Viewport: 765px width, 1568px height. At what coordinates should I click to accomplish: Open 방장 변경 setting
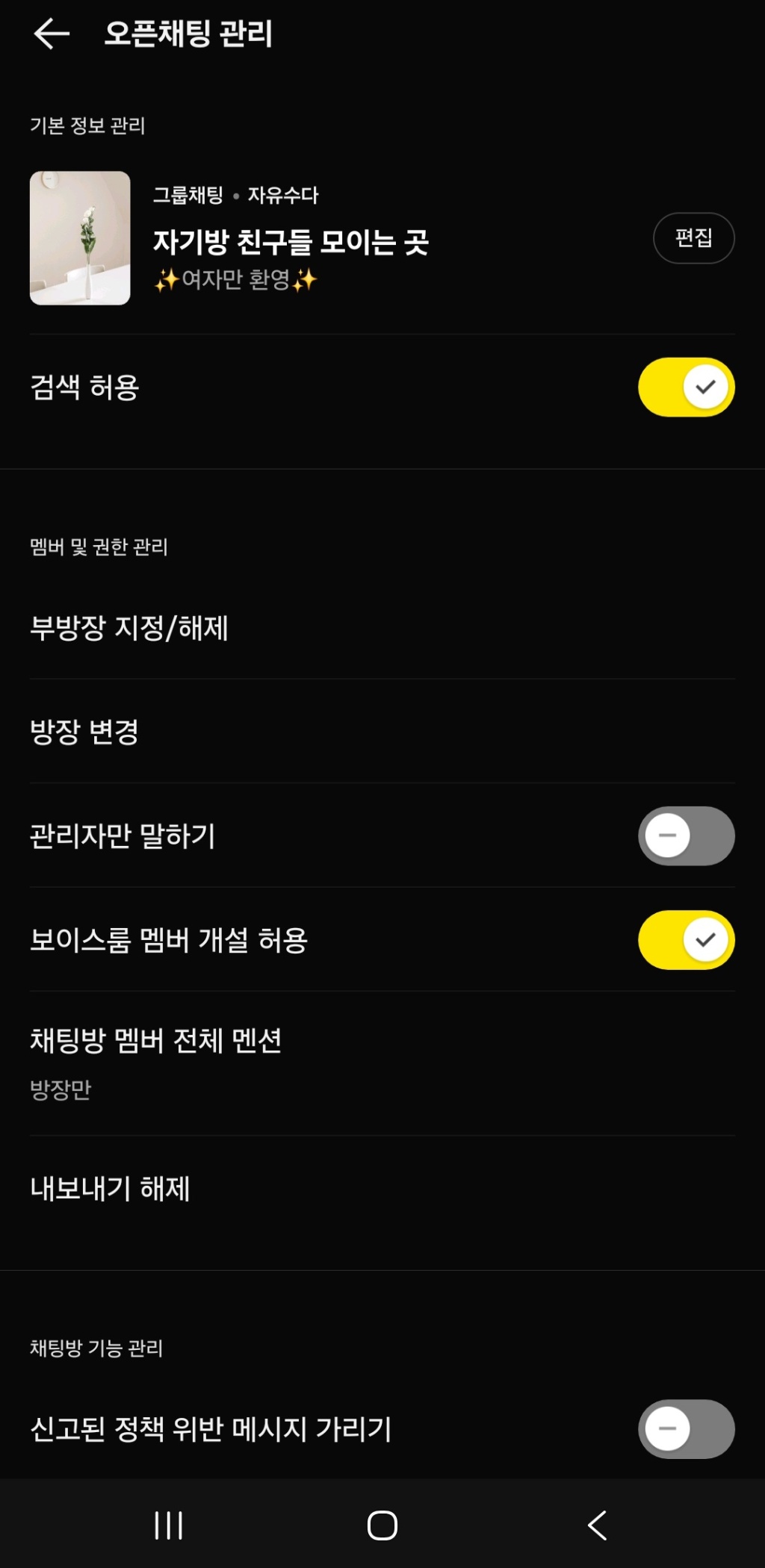[x=84, y=732]
